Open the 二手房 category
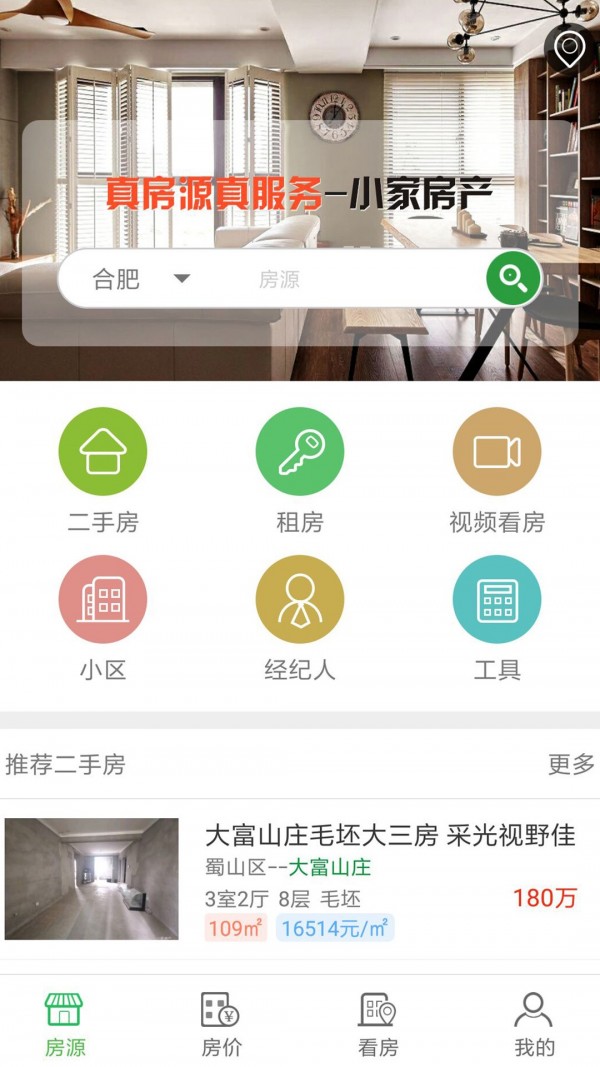 103,470
